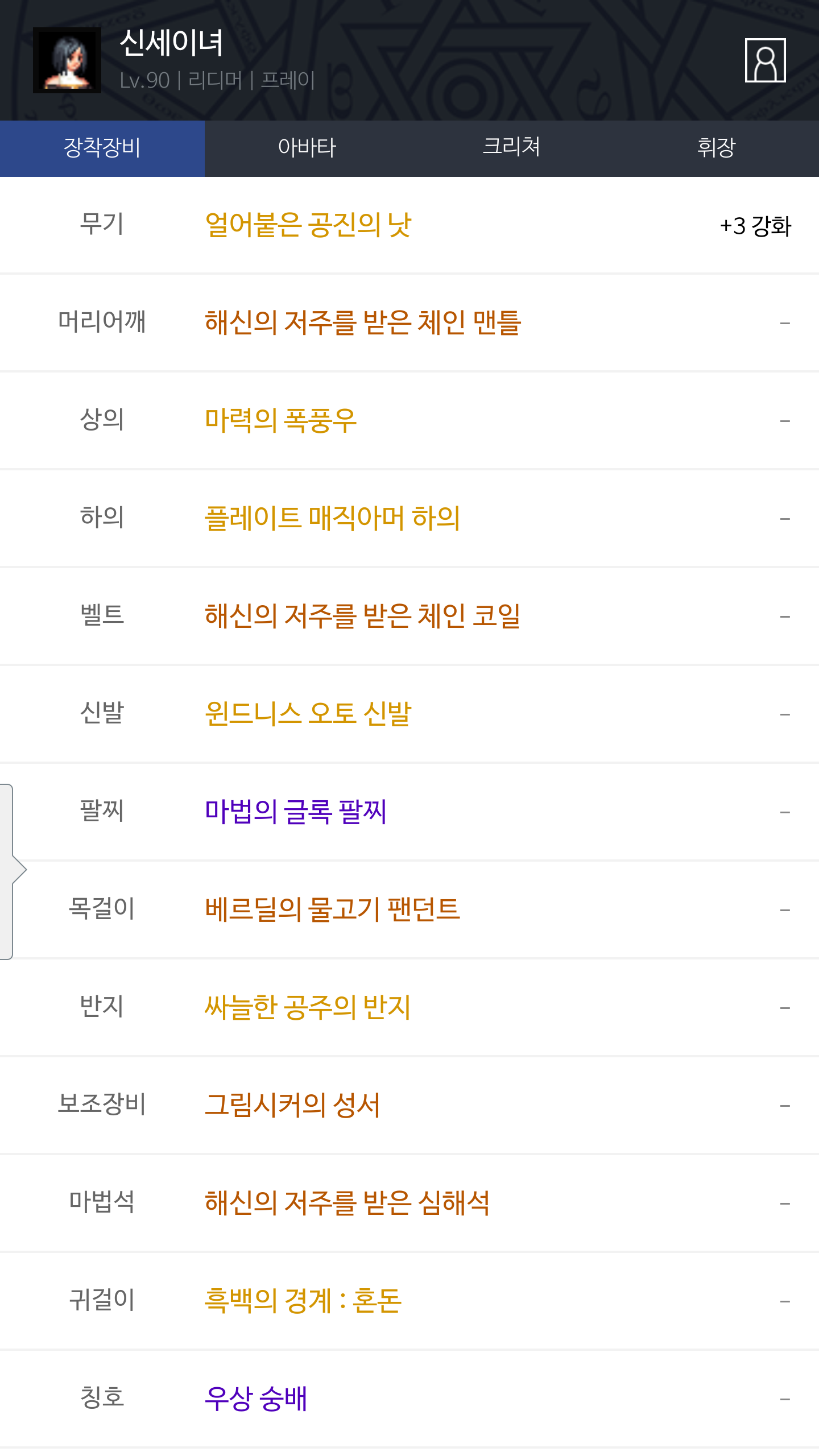Viewport: 819px width, 1456px height.
Task: Open weapon item 얼어붙은 공진의 낫
Action: 308,225
